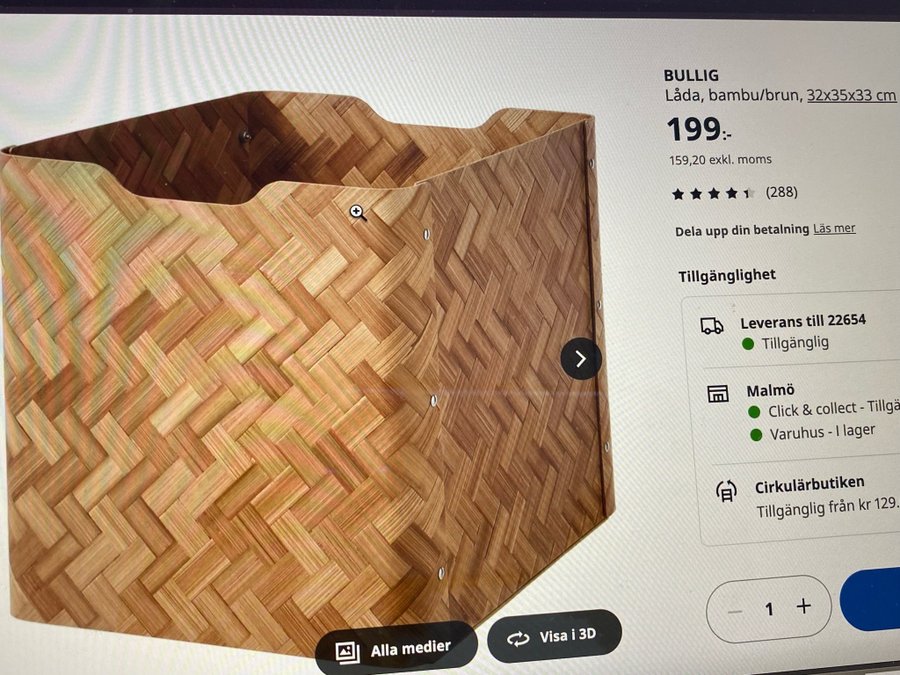Open Alla medier gallery
Image resolution: width=900 pixels, height=675 pixels.
[x=395, y=648]
